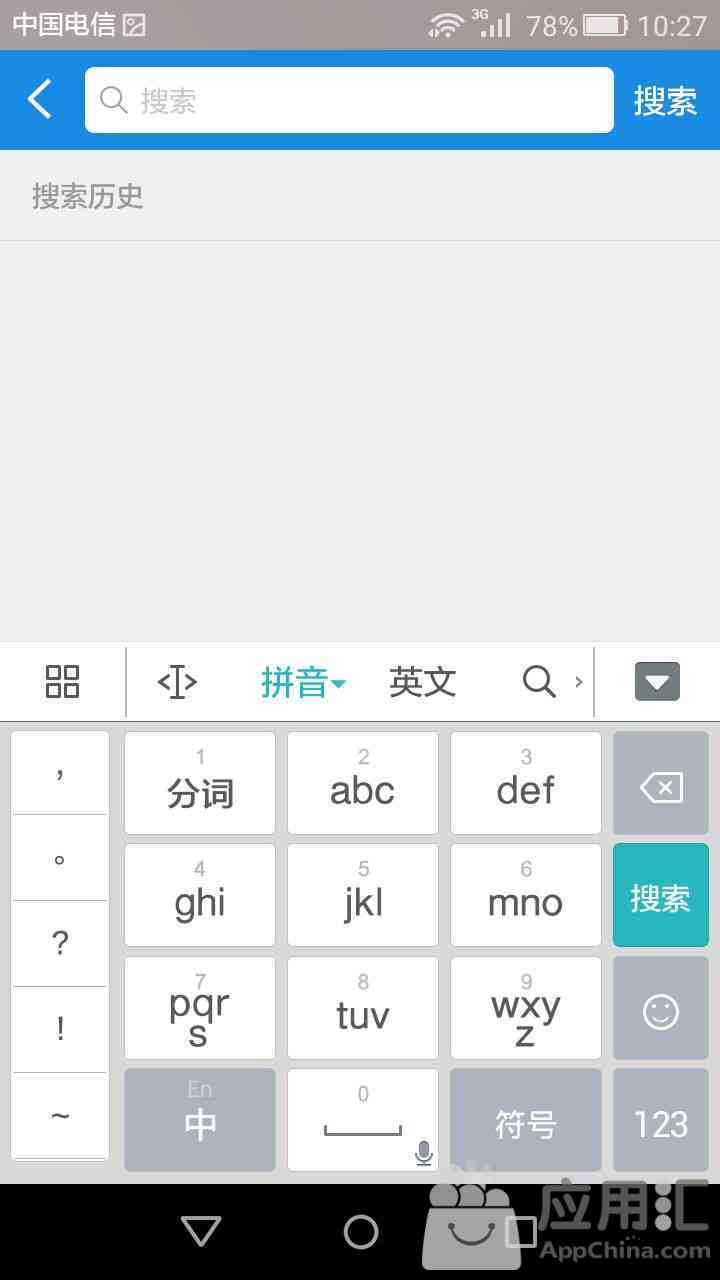Switch to the 123 number keypad
The height and width of the screenshot is (1280, 720).
(661, 1120)
